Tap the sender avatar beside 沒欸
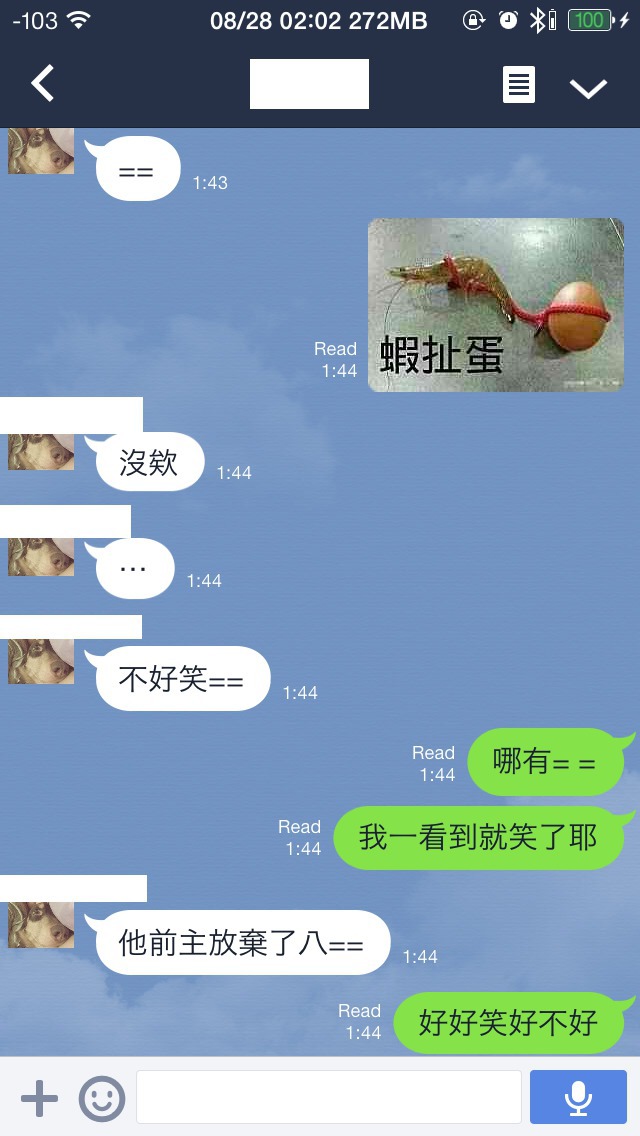This screenshot has height=1136, width=640. (41, 452)
